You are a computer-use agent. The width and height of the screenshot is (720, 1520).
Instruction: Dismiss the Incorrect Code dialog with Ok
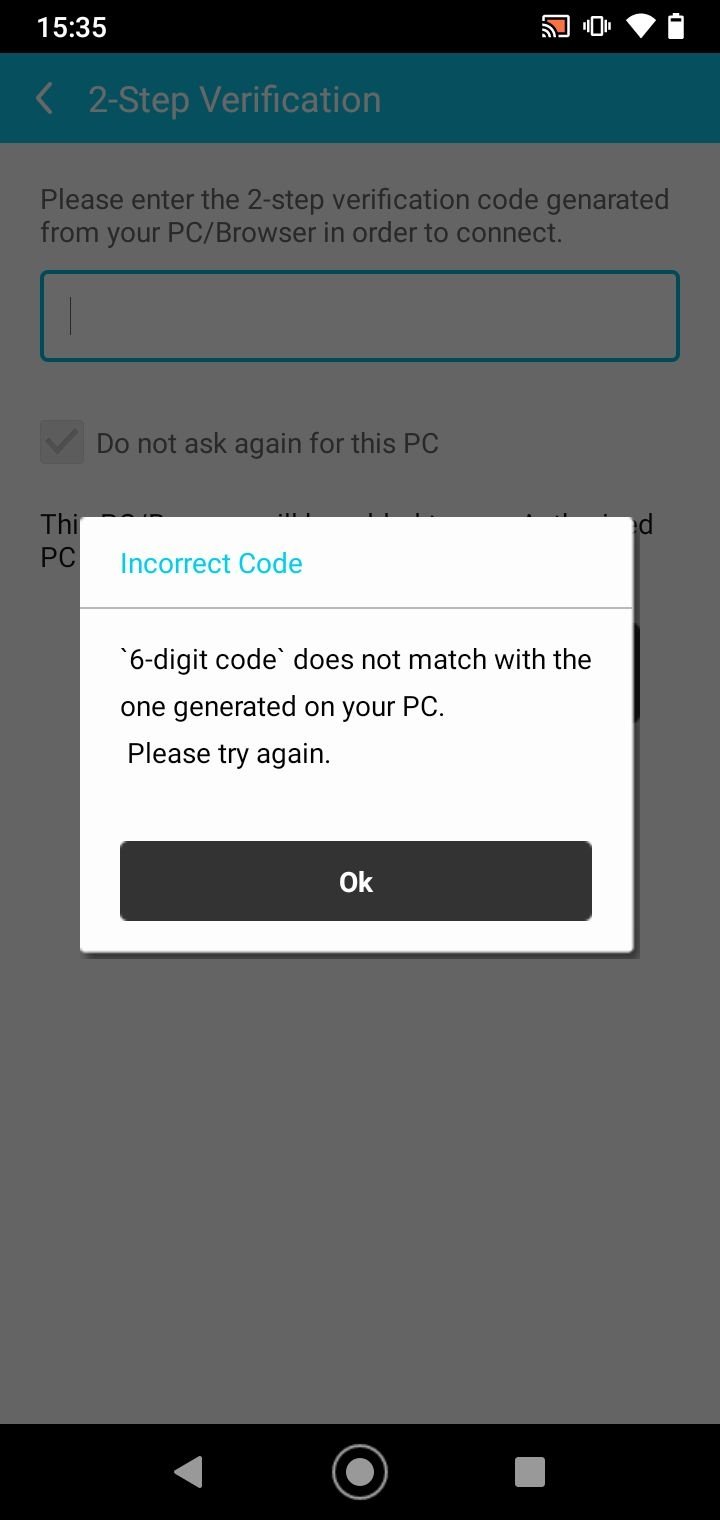pos(355,881)
